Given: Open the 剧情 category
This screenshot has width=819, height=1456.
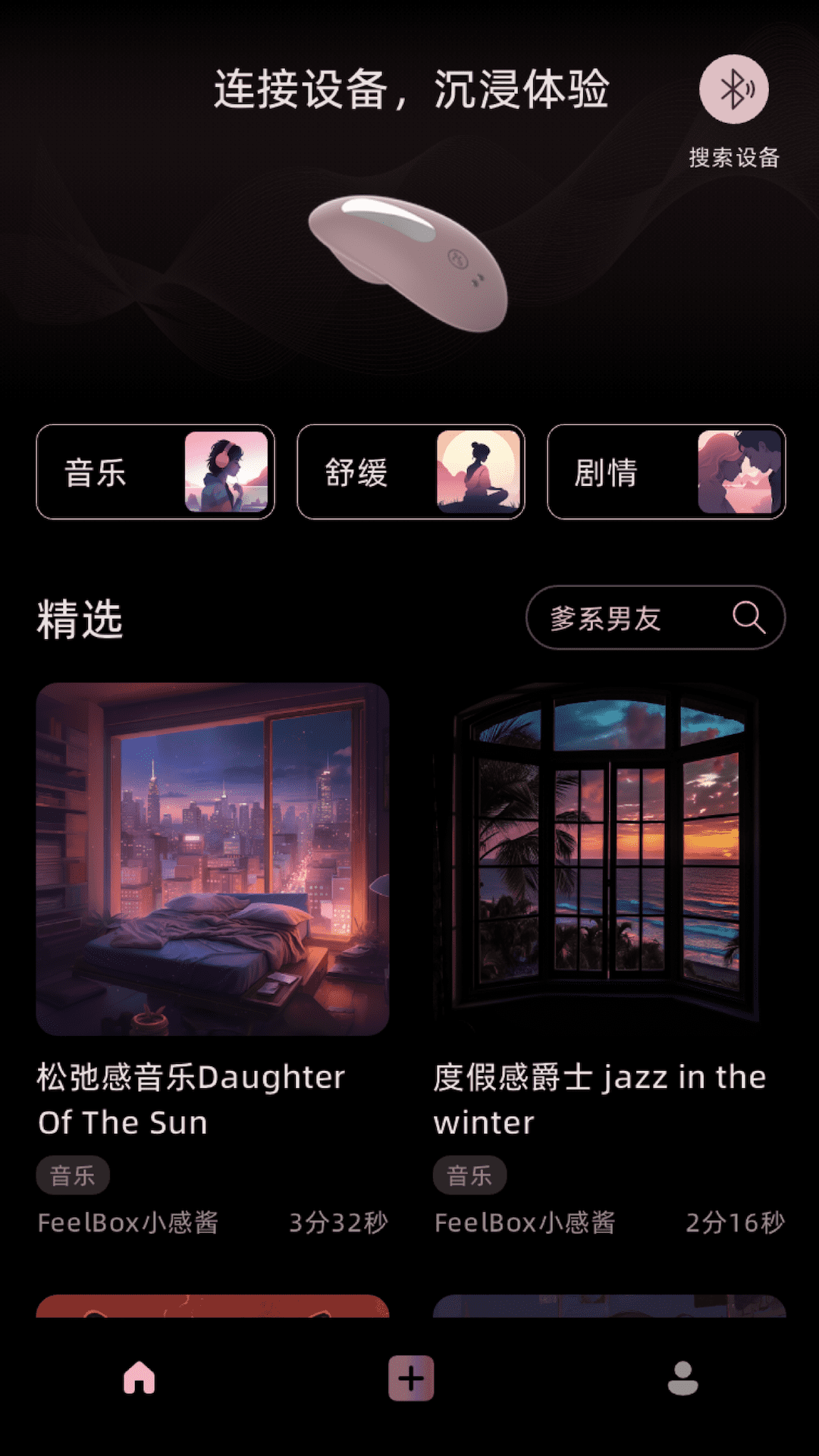Looking at the screenshot, I should coord(607,473).
